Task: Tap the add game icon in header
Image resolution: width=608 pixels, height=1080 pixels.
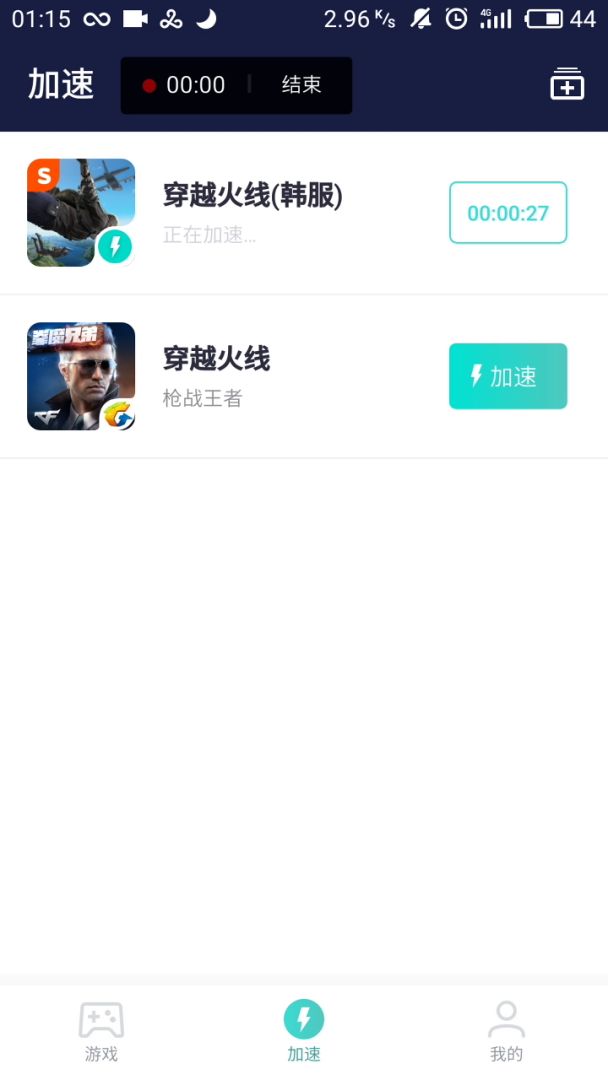Action: 567,85
